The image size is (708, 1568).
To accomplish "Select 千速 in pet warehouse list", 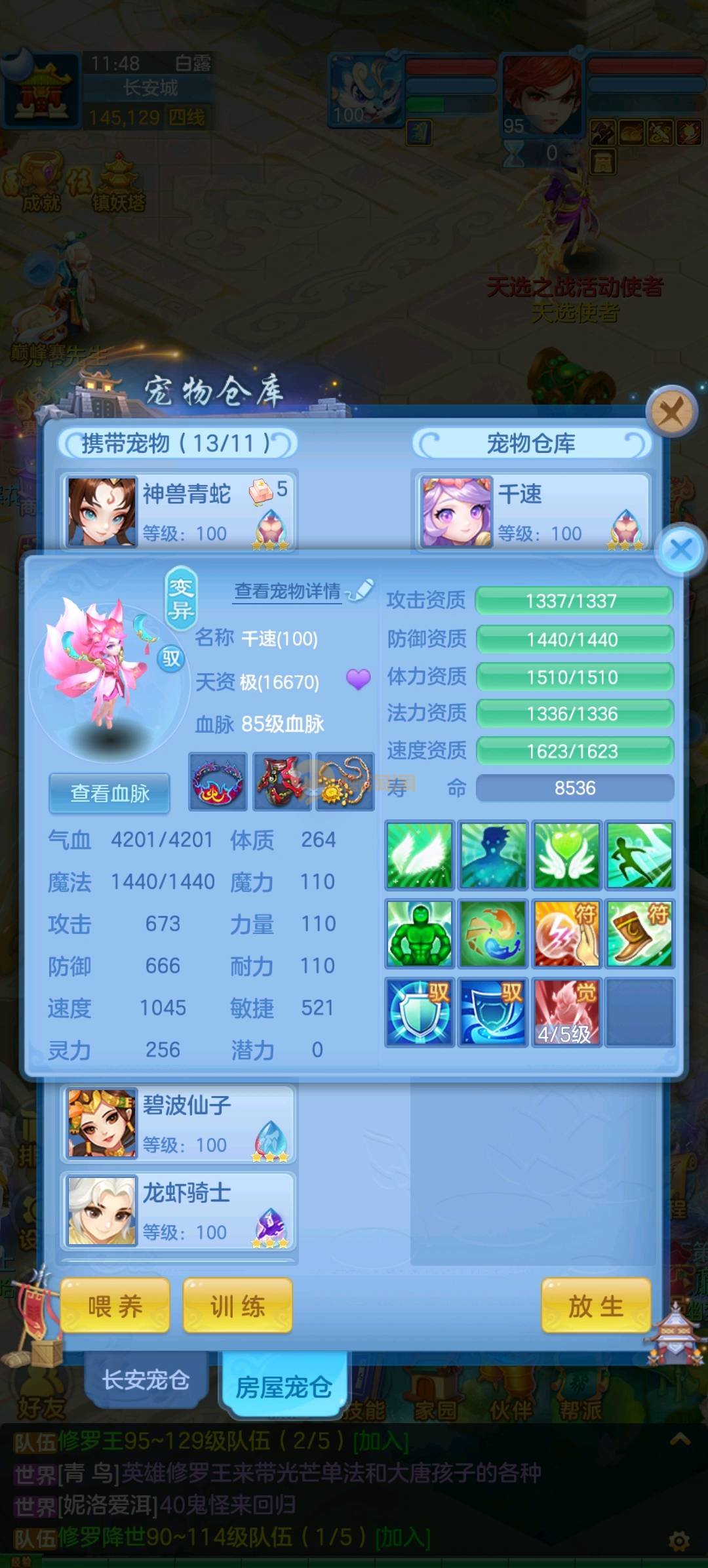I will click(531, 511).
